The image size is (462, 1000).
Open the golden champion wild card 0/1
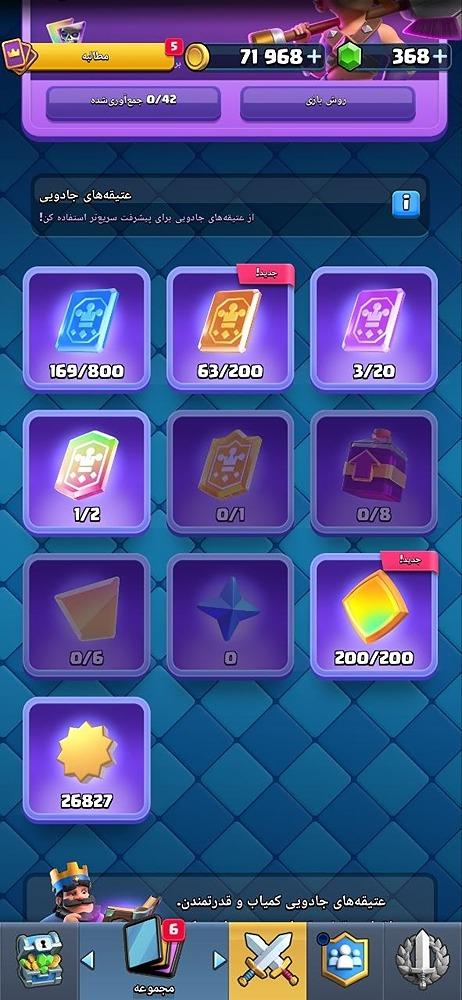(230, 472)
